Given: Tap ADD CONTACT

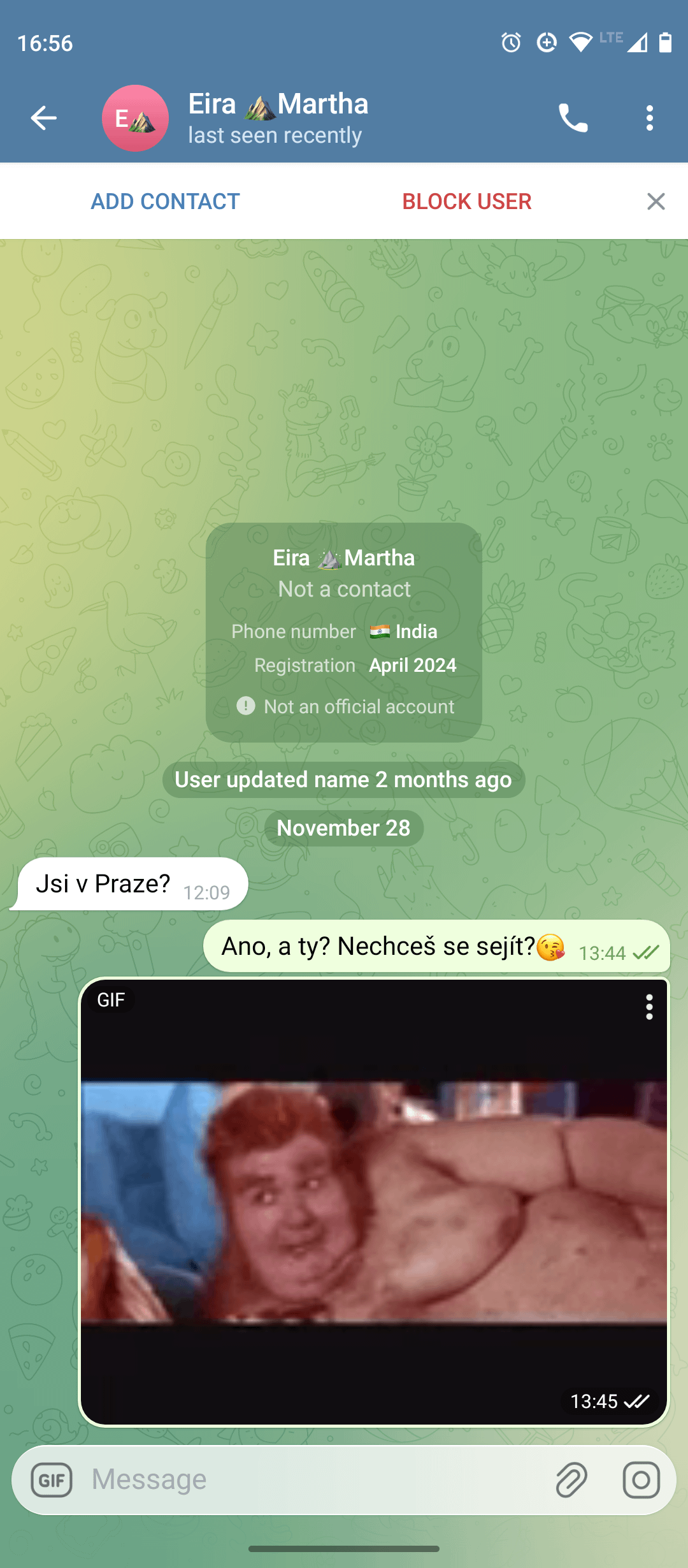Looking at the screenshot, I should click(165, 201).
